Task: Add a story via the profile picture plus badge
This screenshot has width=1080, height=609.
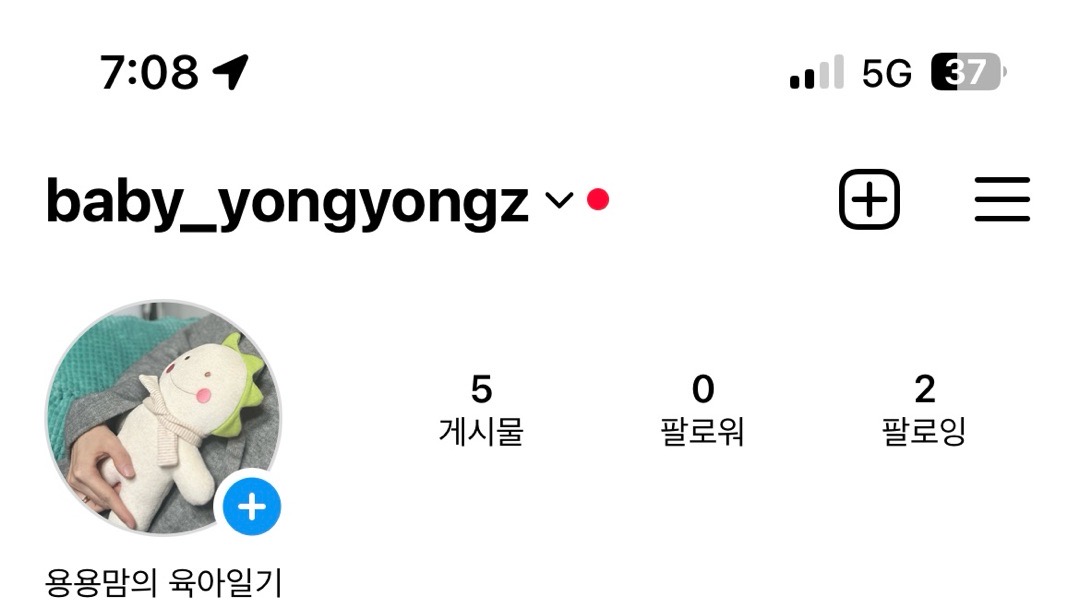Action: tap(251, 507)
